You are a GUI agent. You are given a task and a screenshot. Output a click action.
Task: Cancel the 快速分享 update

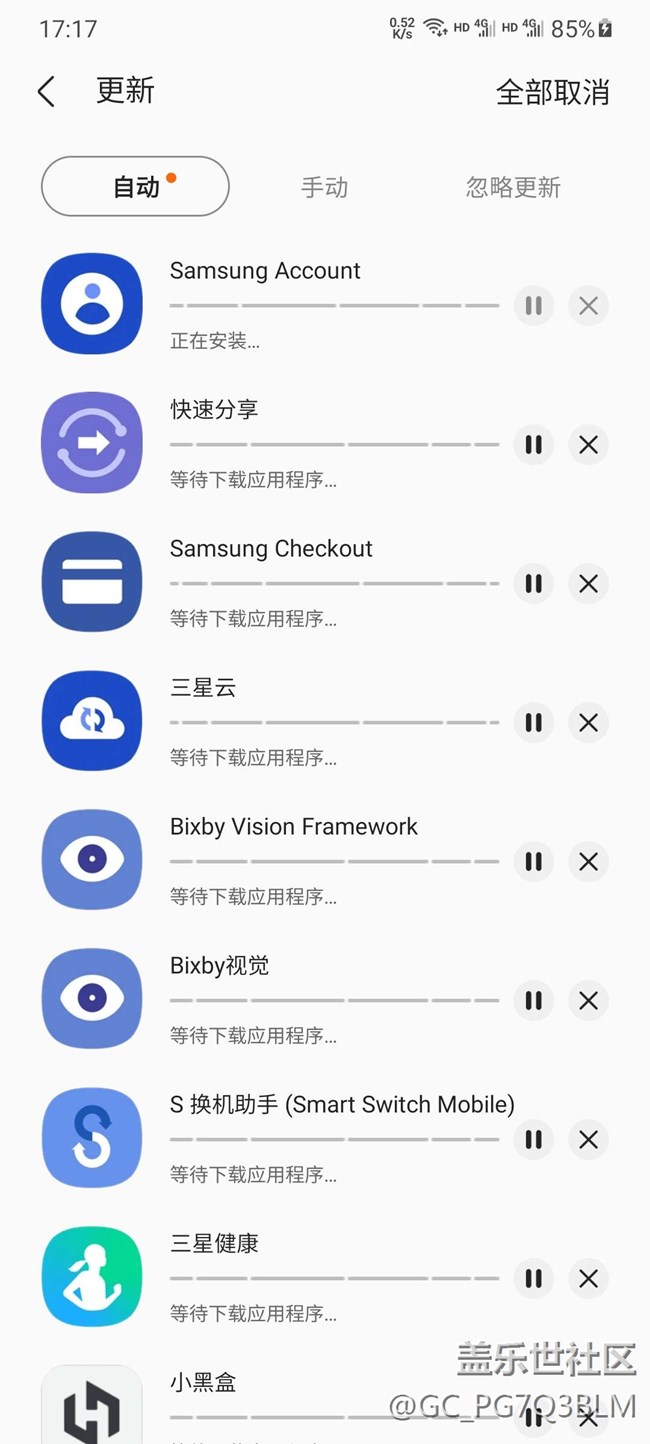(x=588, y=444)
